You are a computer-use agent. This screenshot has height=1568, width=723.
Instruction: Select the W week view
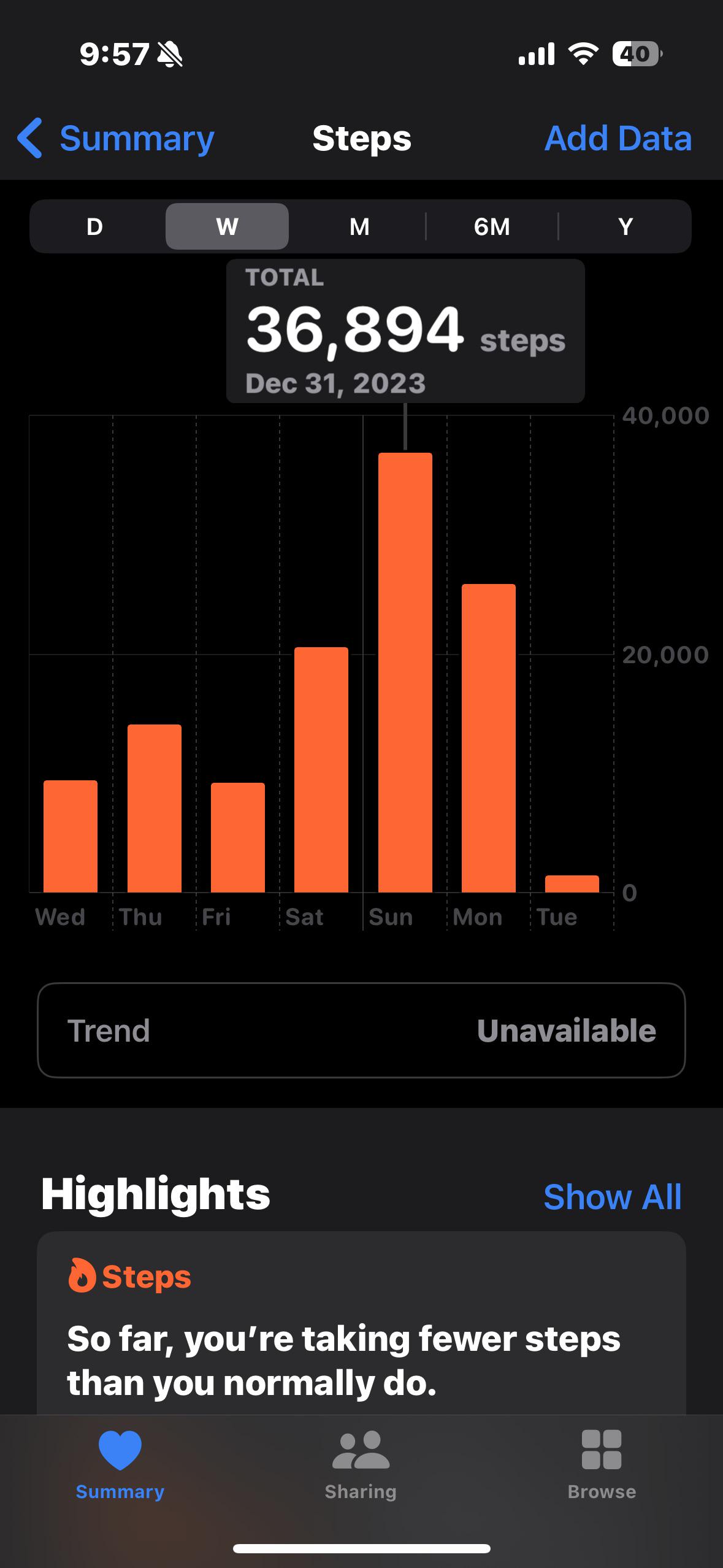[227, 227]
